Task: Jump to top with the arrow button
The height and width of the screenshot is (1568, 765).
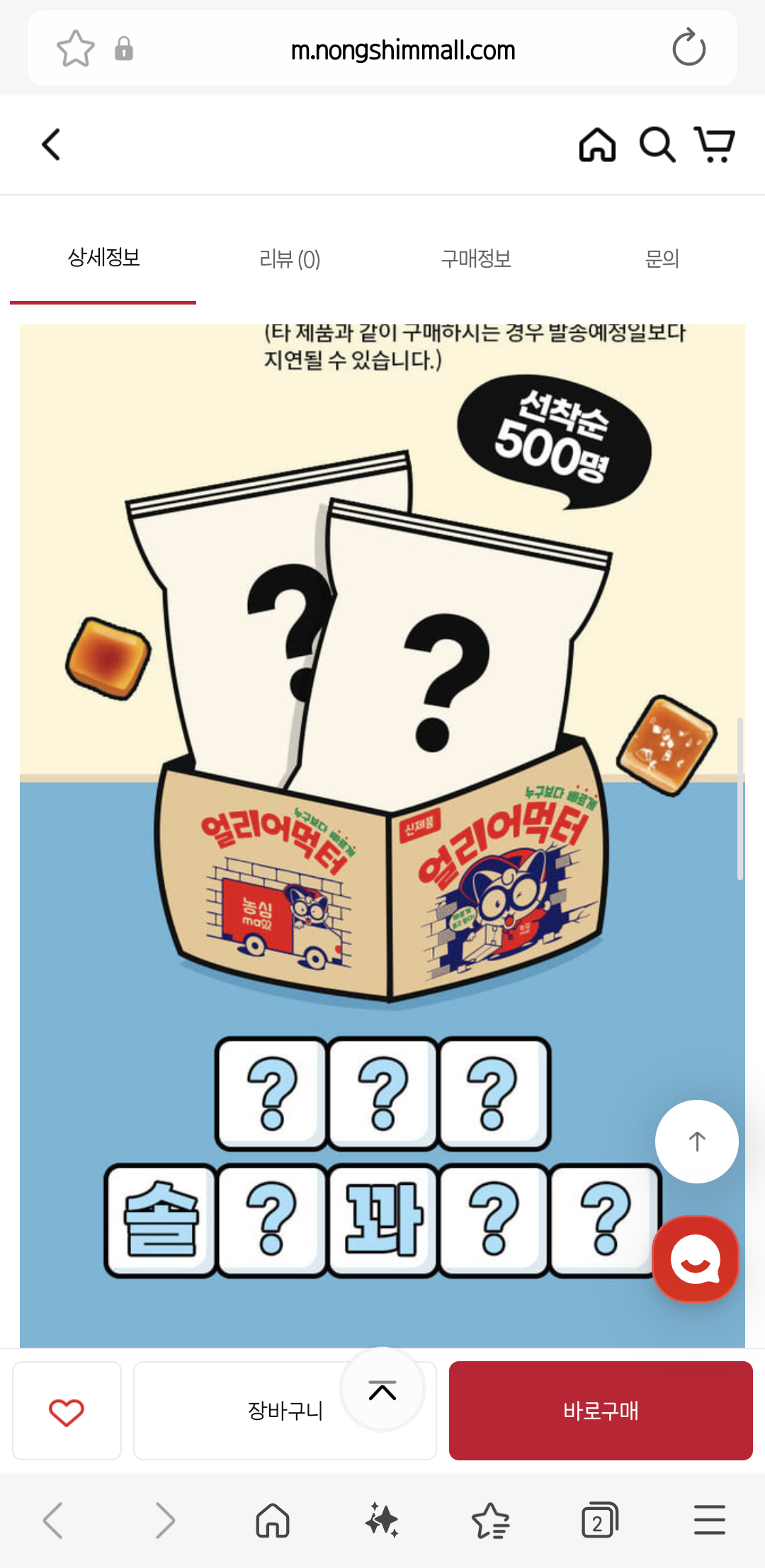Action: (x=697, y=1141)
